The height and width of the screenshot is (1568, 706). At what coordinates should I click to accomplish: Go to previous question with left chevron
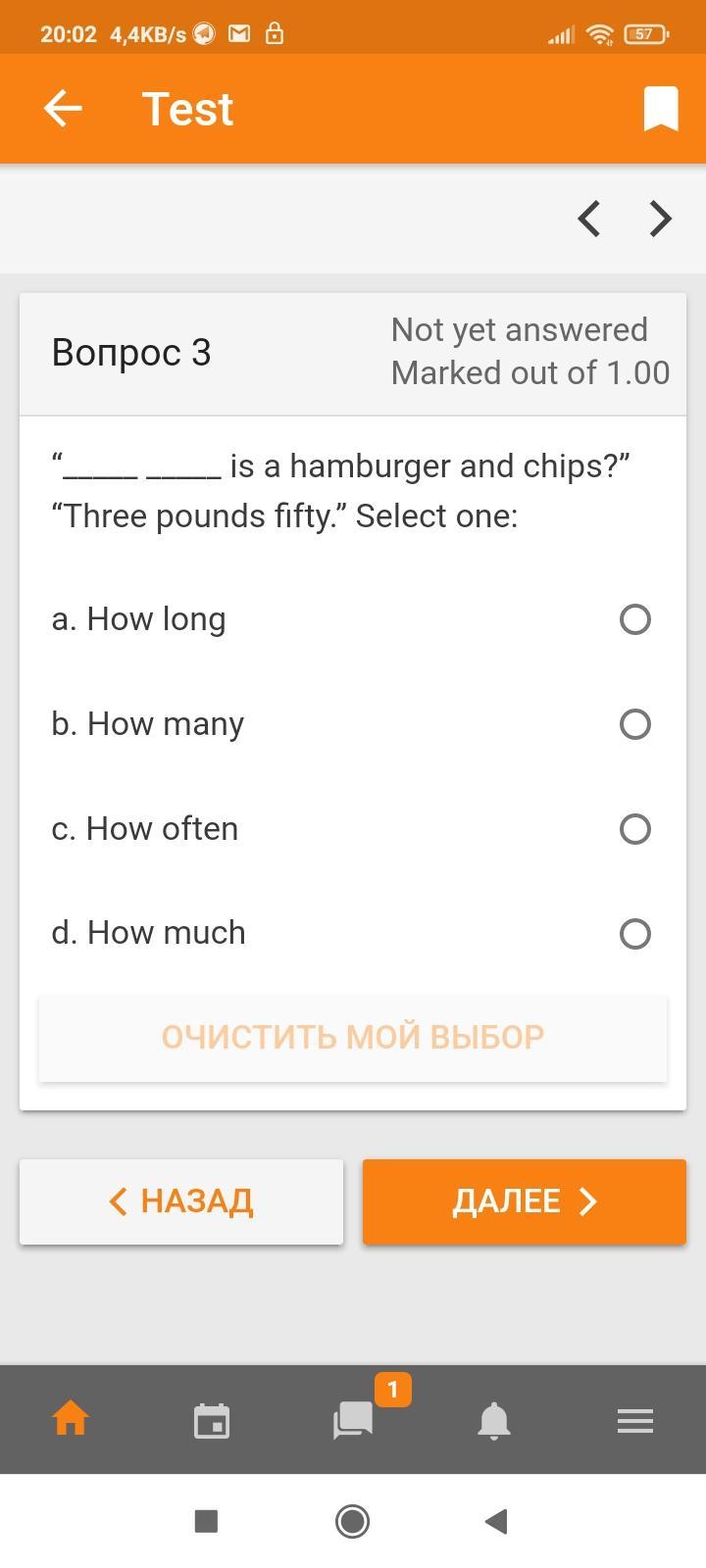[x=588, y=219]
